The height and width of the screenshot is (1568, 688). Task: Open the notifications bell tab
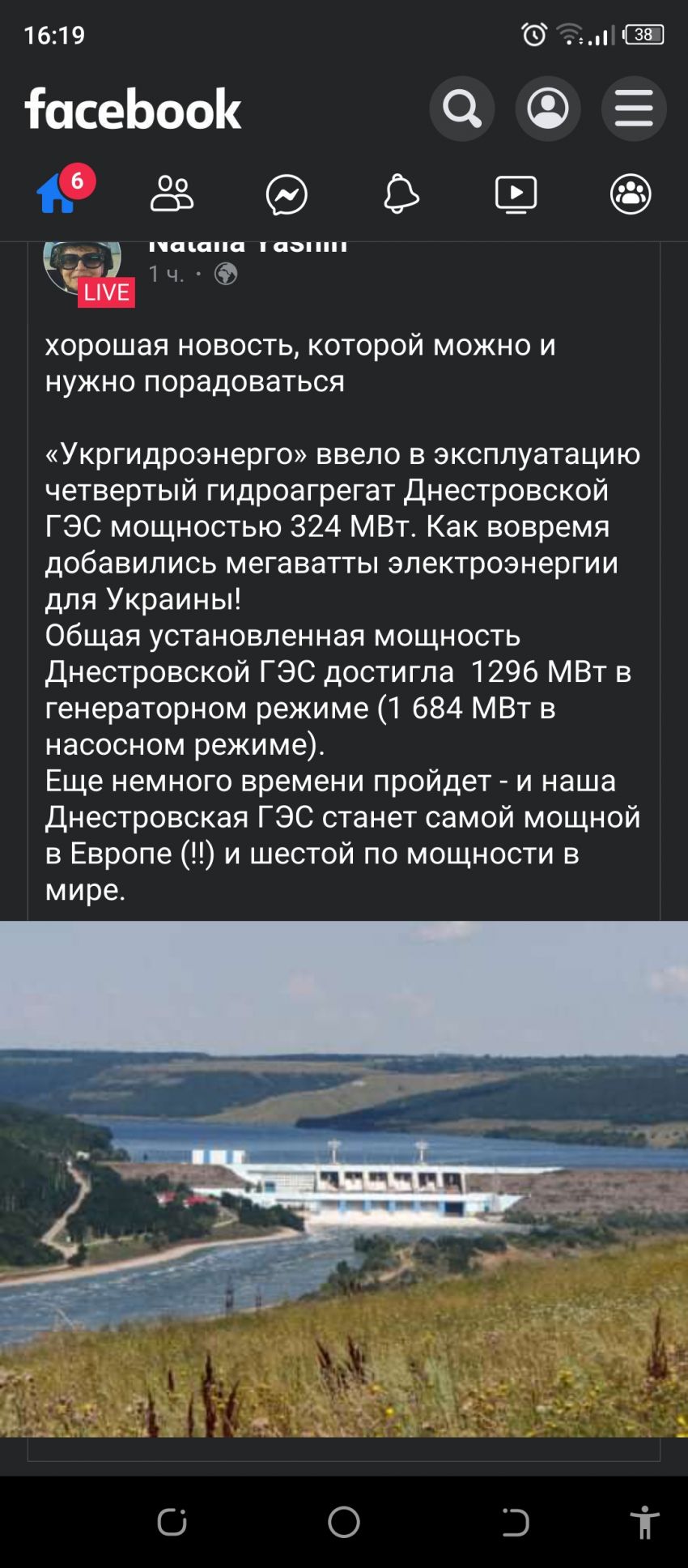[401, 194]
